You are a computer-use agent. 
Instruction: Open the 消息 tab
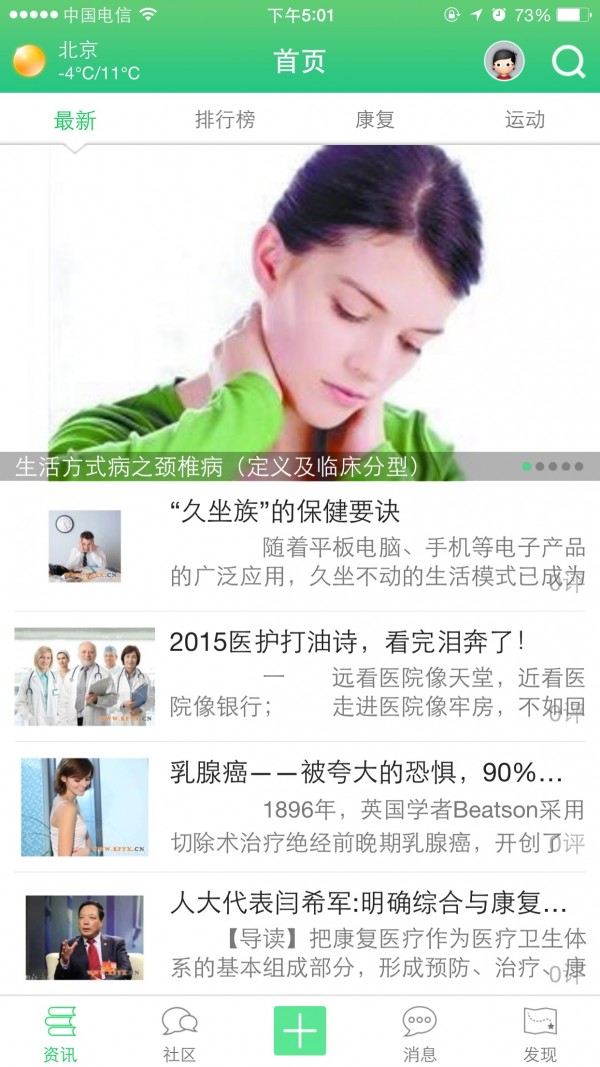[x=420, y=1033]
